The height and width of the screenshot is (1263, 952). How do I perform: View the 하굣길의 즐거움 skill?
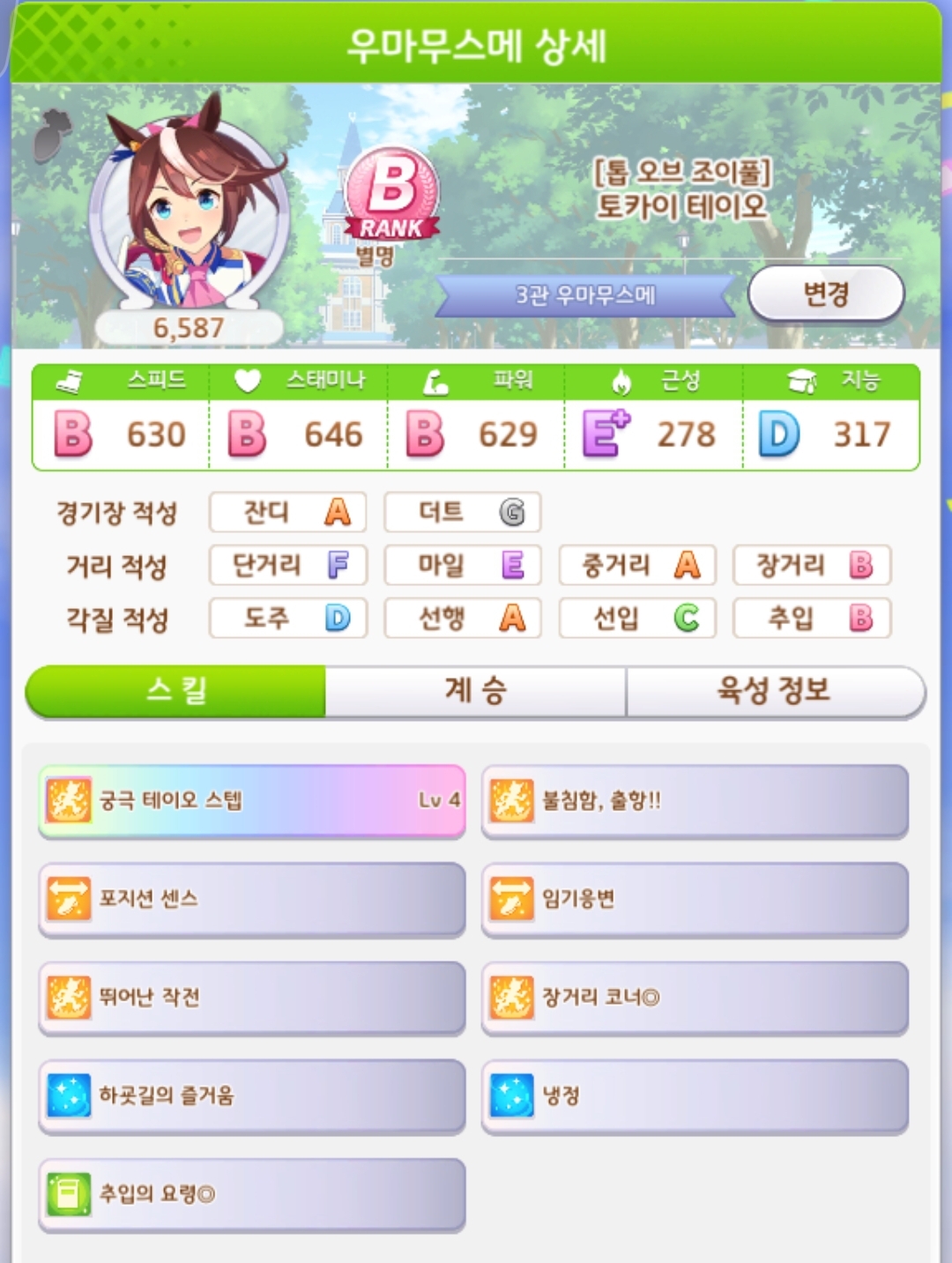click(x=252, y=1096)
